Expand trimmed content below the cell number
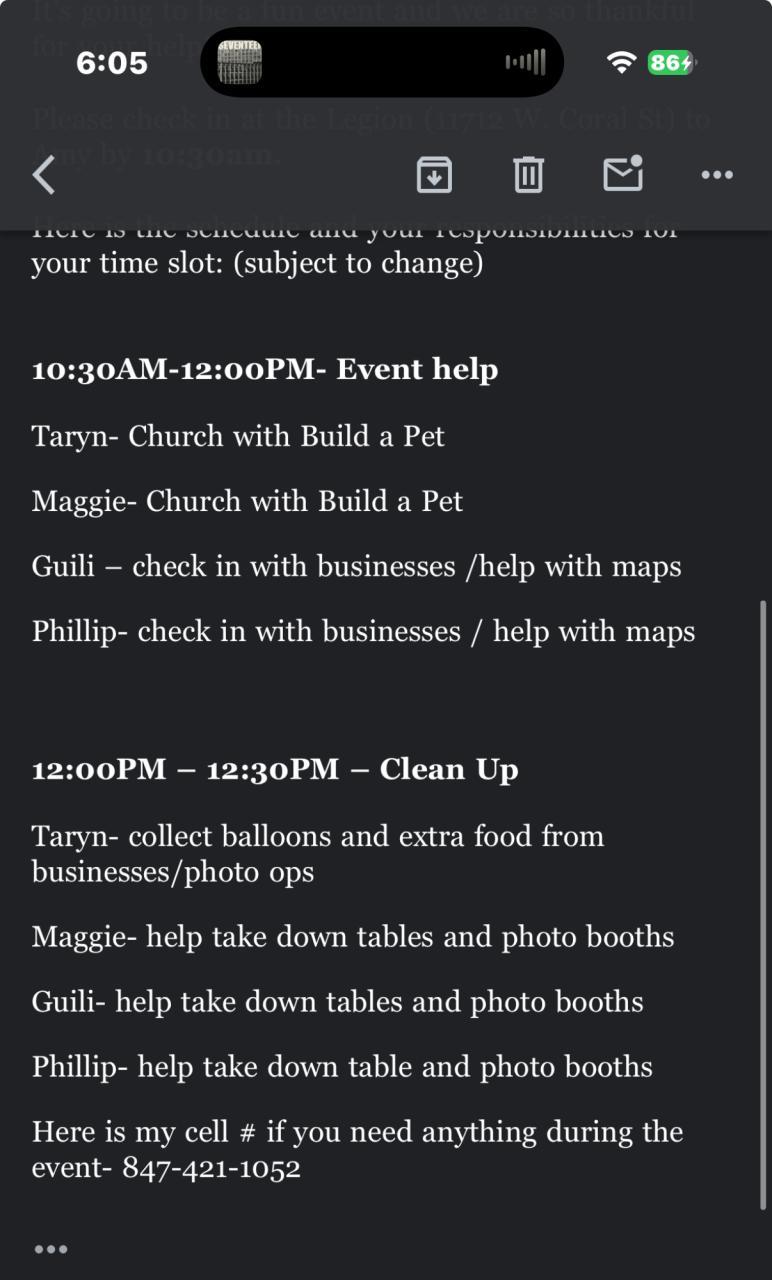Image resolution: width=772 pixels, height=1280 pixels. [x=51, y=1249]
